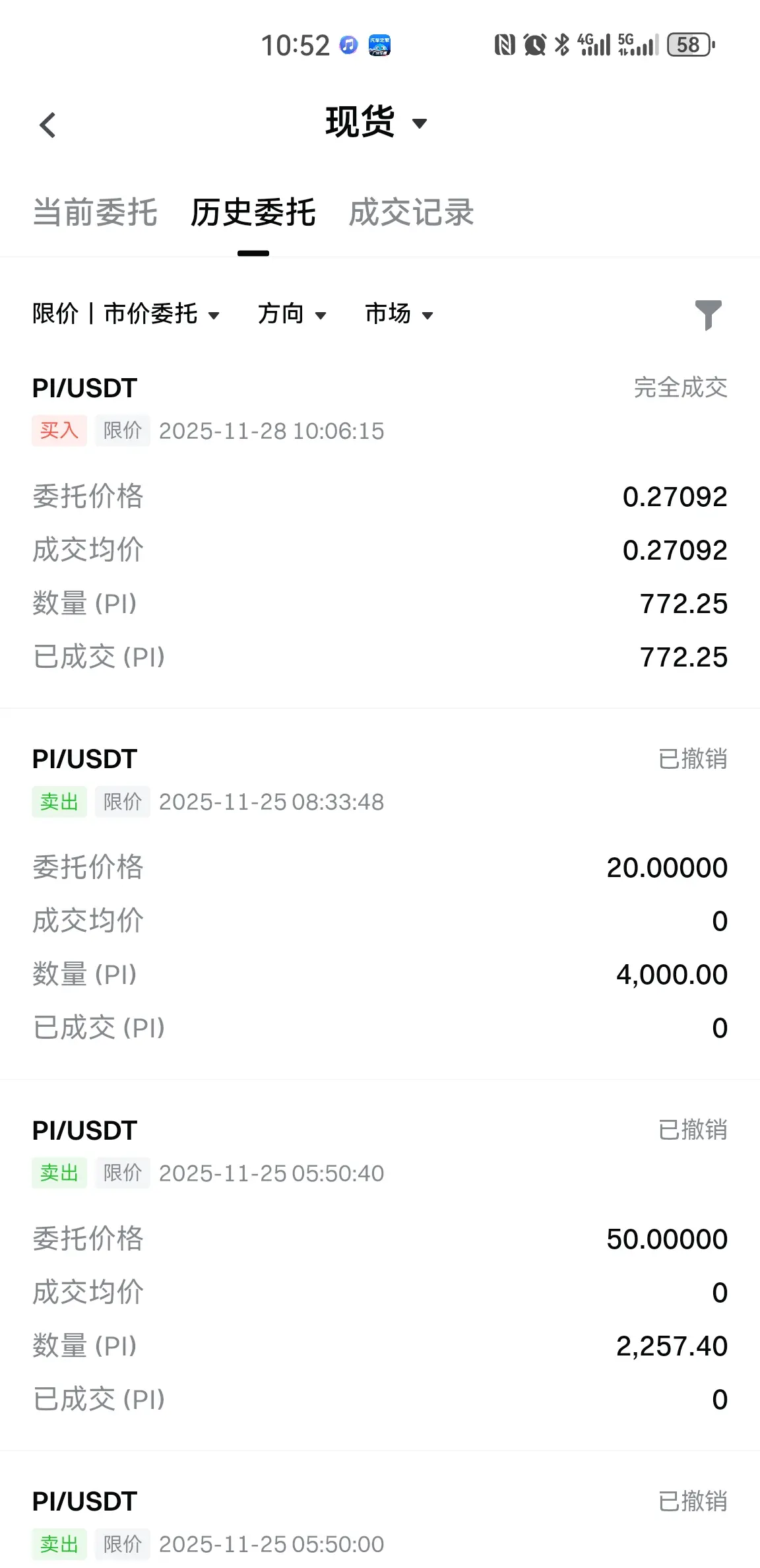Select the 历史委托 tab
Screen dimensions: 760x1568
(253, 212)
